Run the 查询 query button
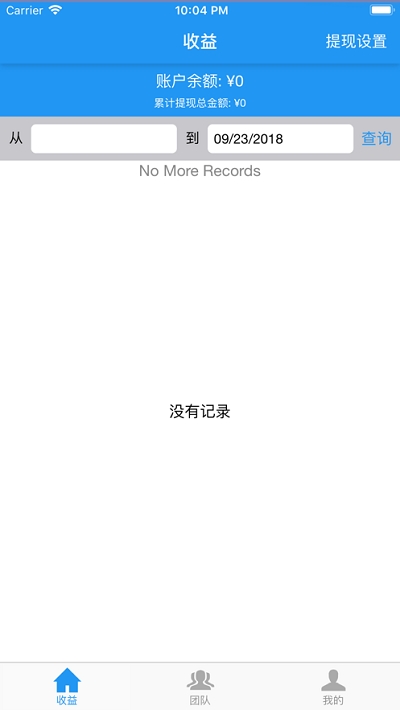 [x=376, y=139]
